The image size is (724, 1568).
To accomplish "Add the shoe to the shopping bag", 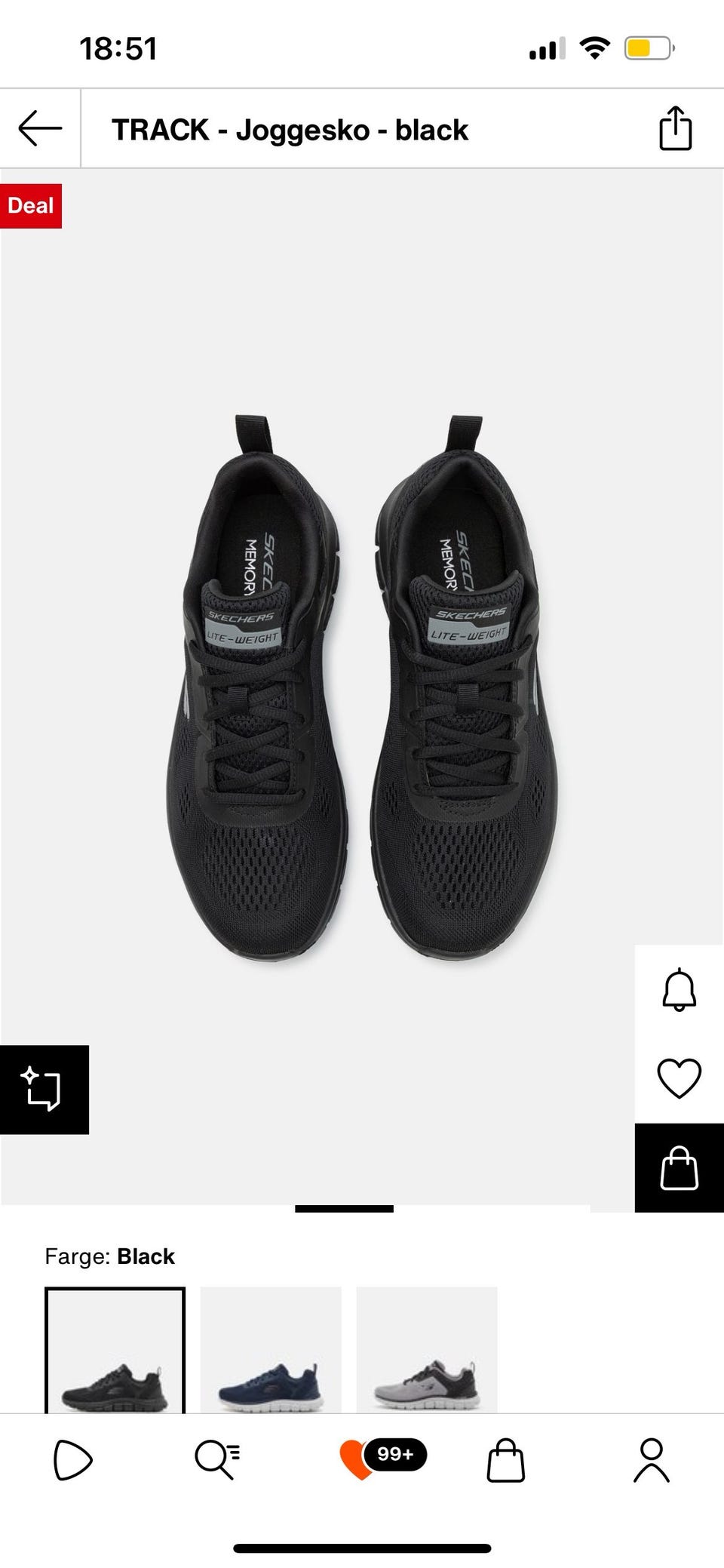I will point(679,1168).
